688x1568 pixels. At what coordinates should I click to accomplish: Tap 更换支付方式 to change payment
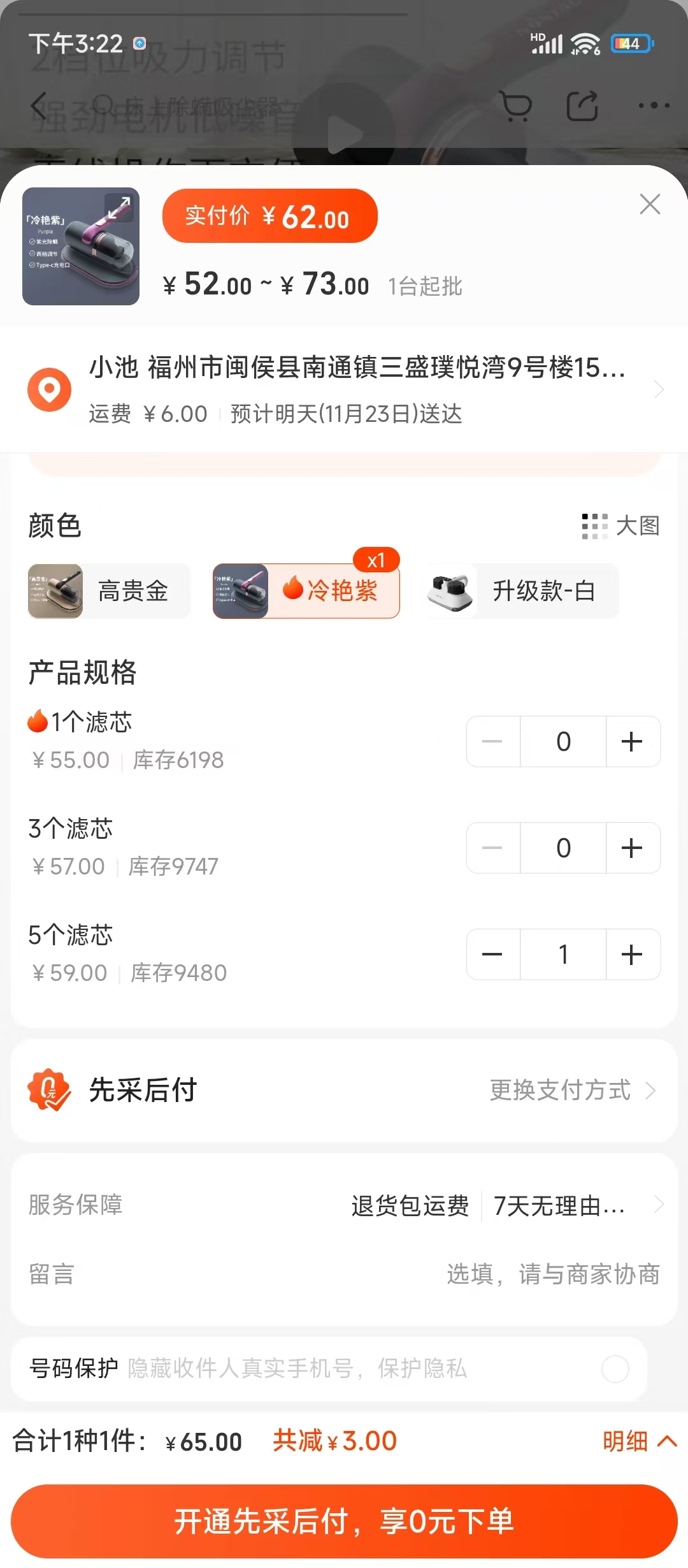click(x=572, y=1091)
